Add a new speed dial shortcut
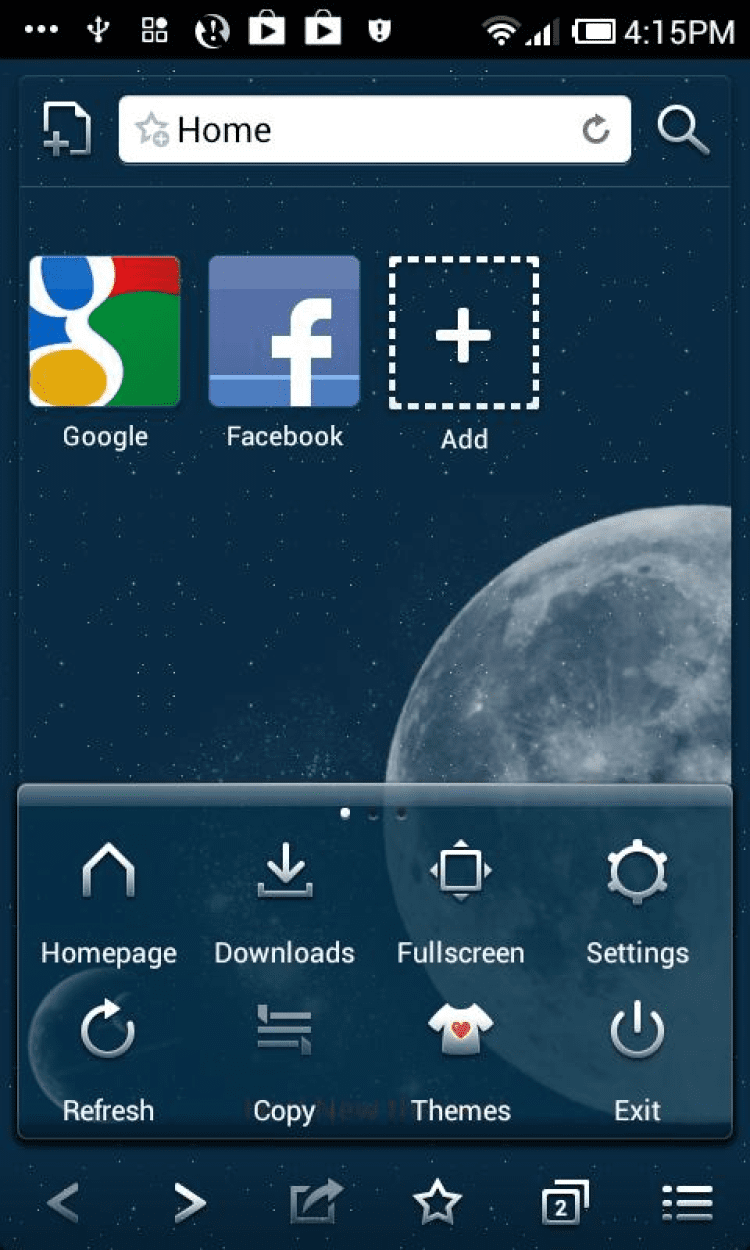Viewport: 750px width, 1250px height. 464,333
